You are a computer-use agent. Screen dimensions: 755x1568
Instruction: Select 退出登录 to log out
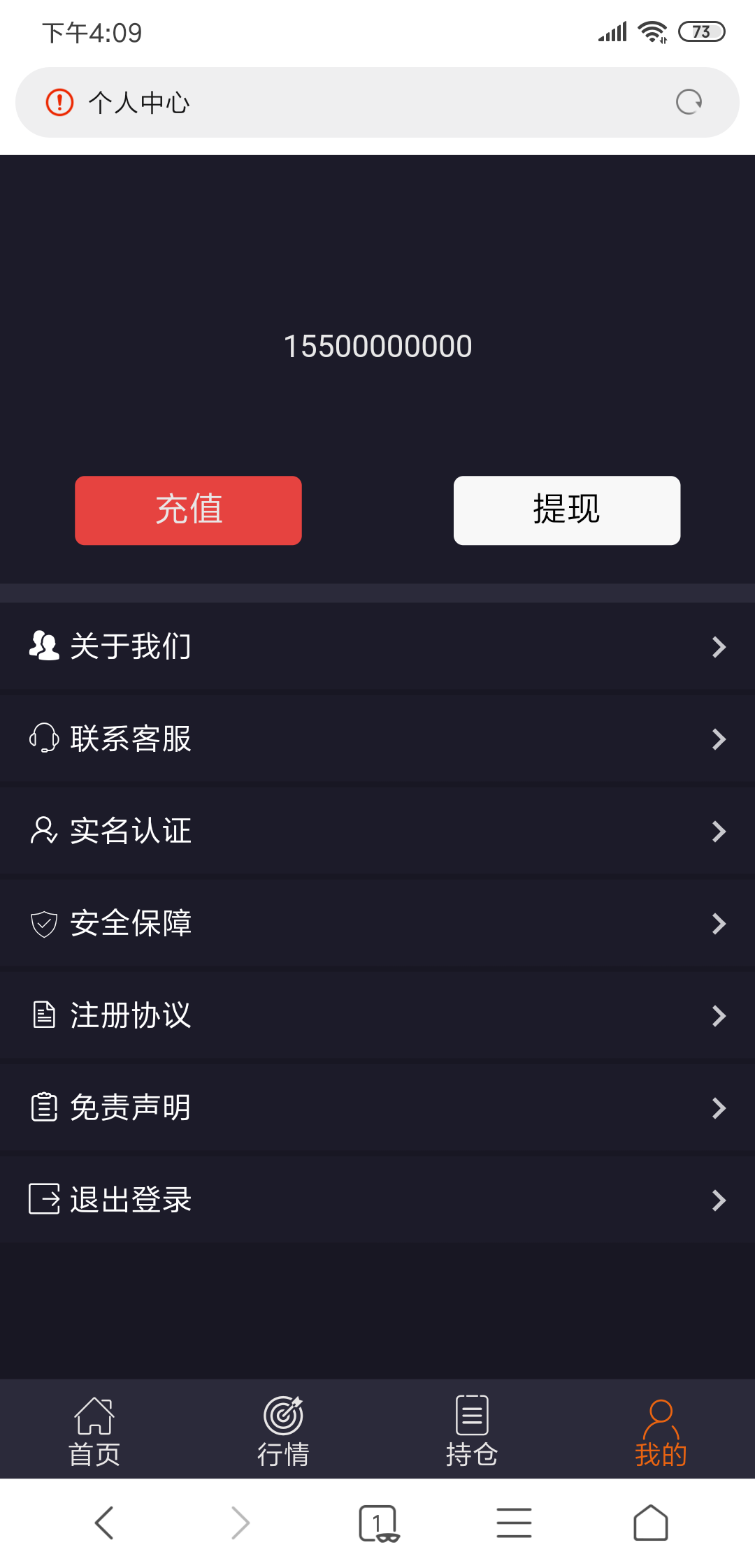click(x=377, y=1200)
